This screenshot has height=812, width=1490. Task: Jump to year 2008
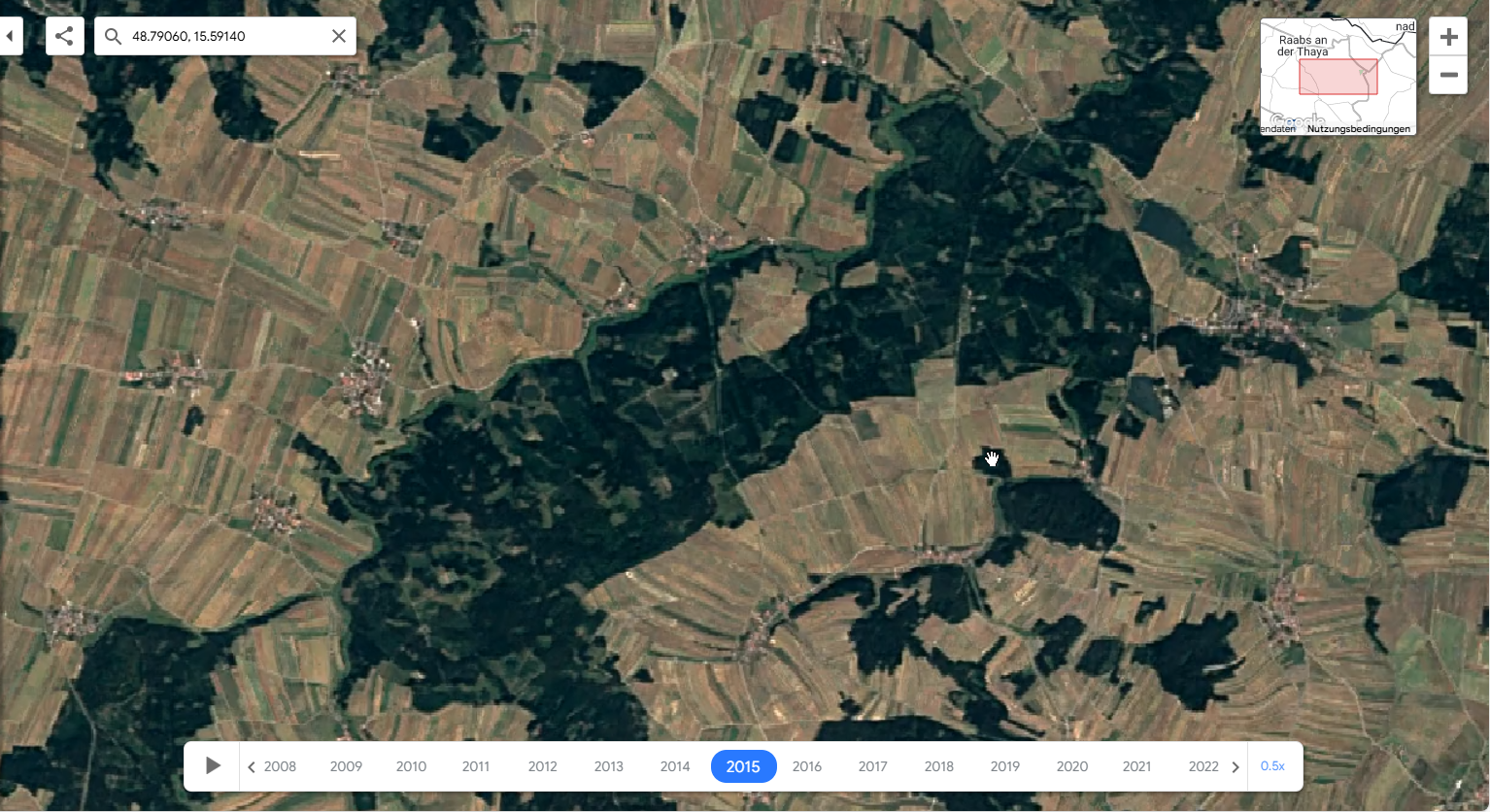[280, 766]
